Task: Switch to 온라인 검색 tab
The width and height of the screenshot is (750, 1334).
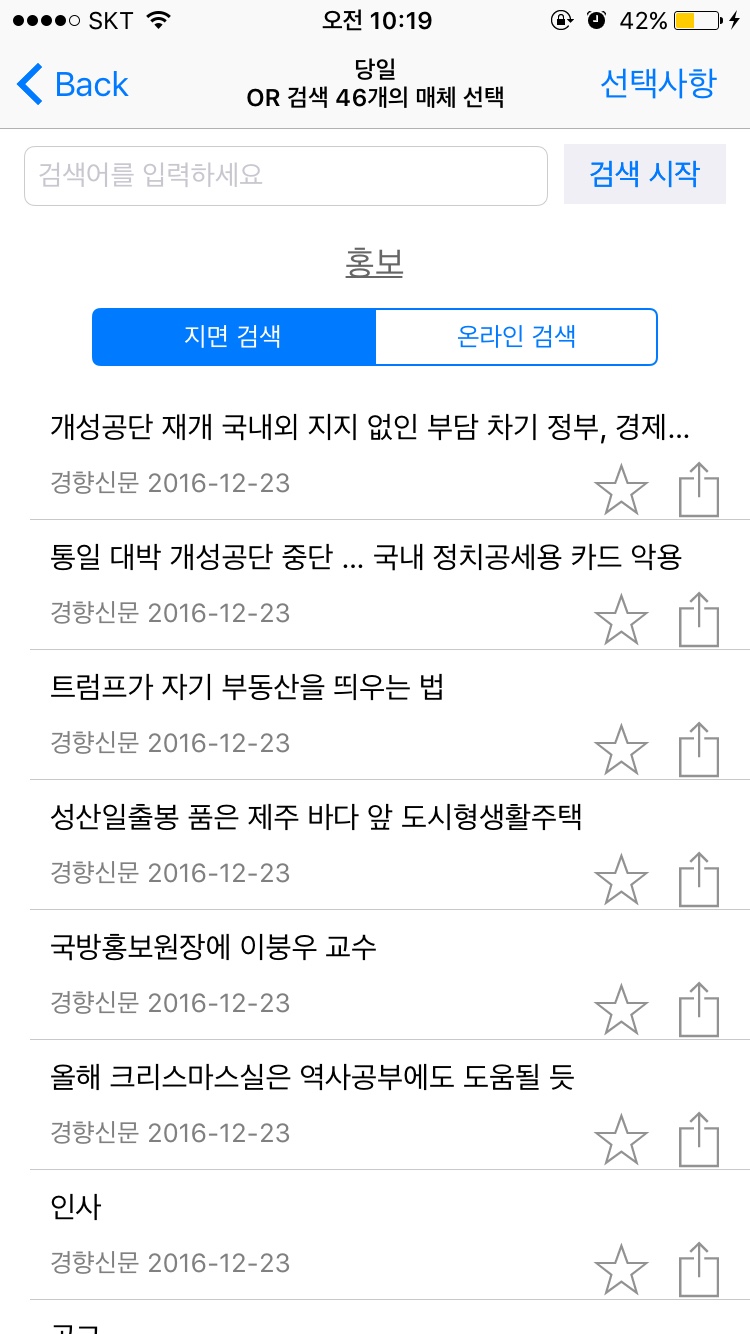Action: tap(516, 336)
